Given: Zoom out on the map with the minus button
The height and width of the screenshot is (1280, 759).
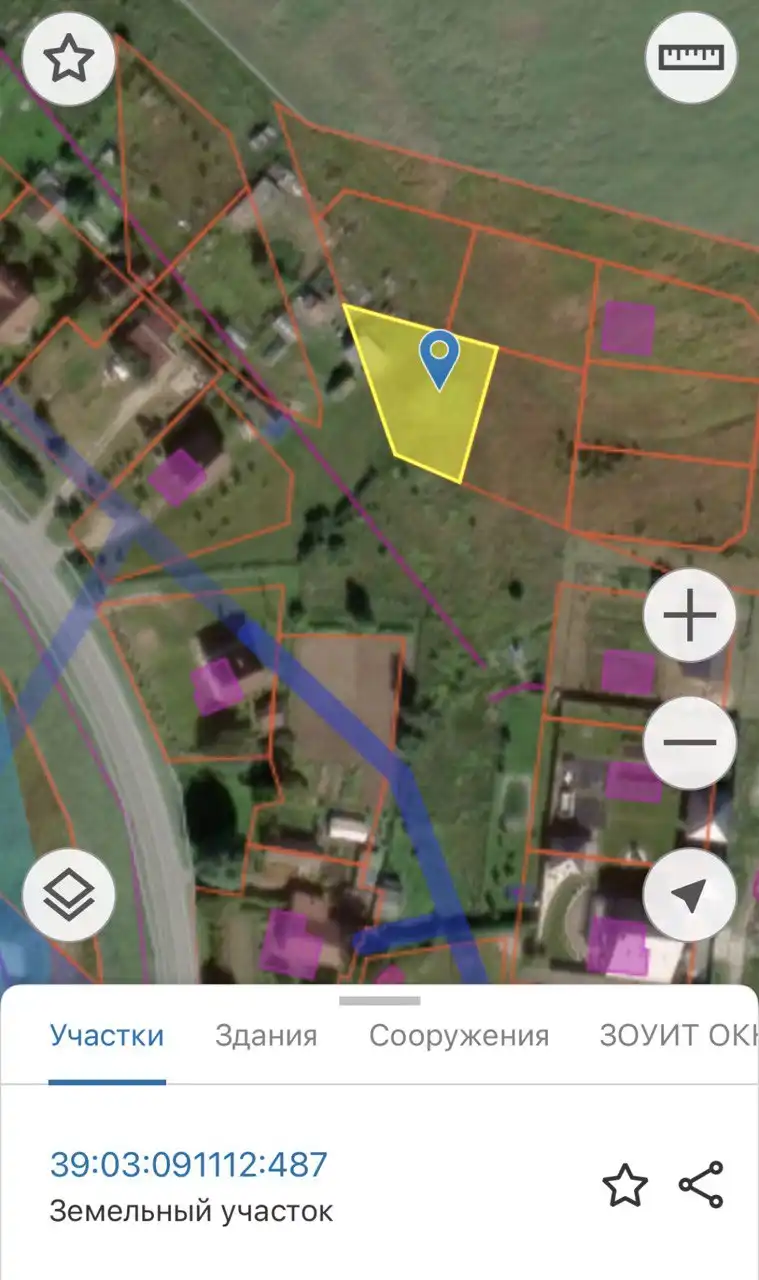Looking at the screenshot, I should coord(690,743).
